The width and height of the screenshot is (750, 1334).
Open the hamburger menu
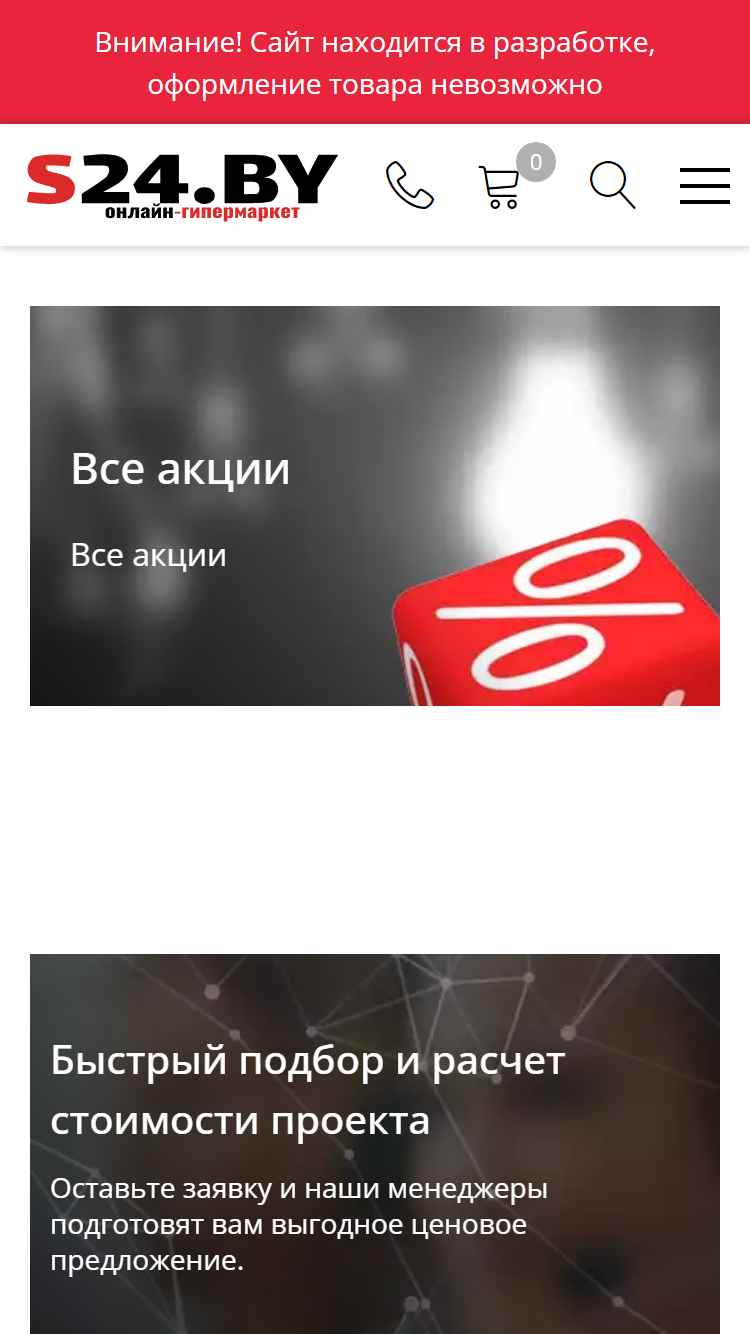(x=705, y=186)
